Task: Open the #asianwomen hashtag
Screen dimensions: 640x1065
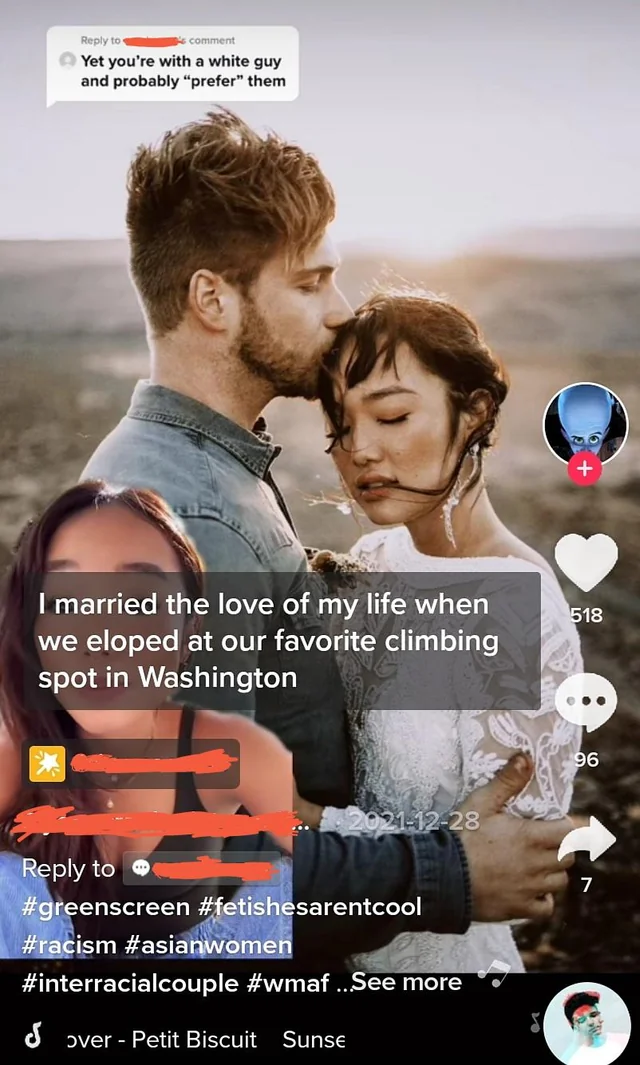Action: click(208, 945)
